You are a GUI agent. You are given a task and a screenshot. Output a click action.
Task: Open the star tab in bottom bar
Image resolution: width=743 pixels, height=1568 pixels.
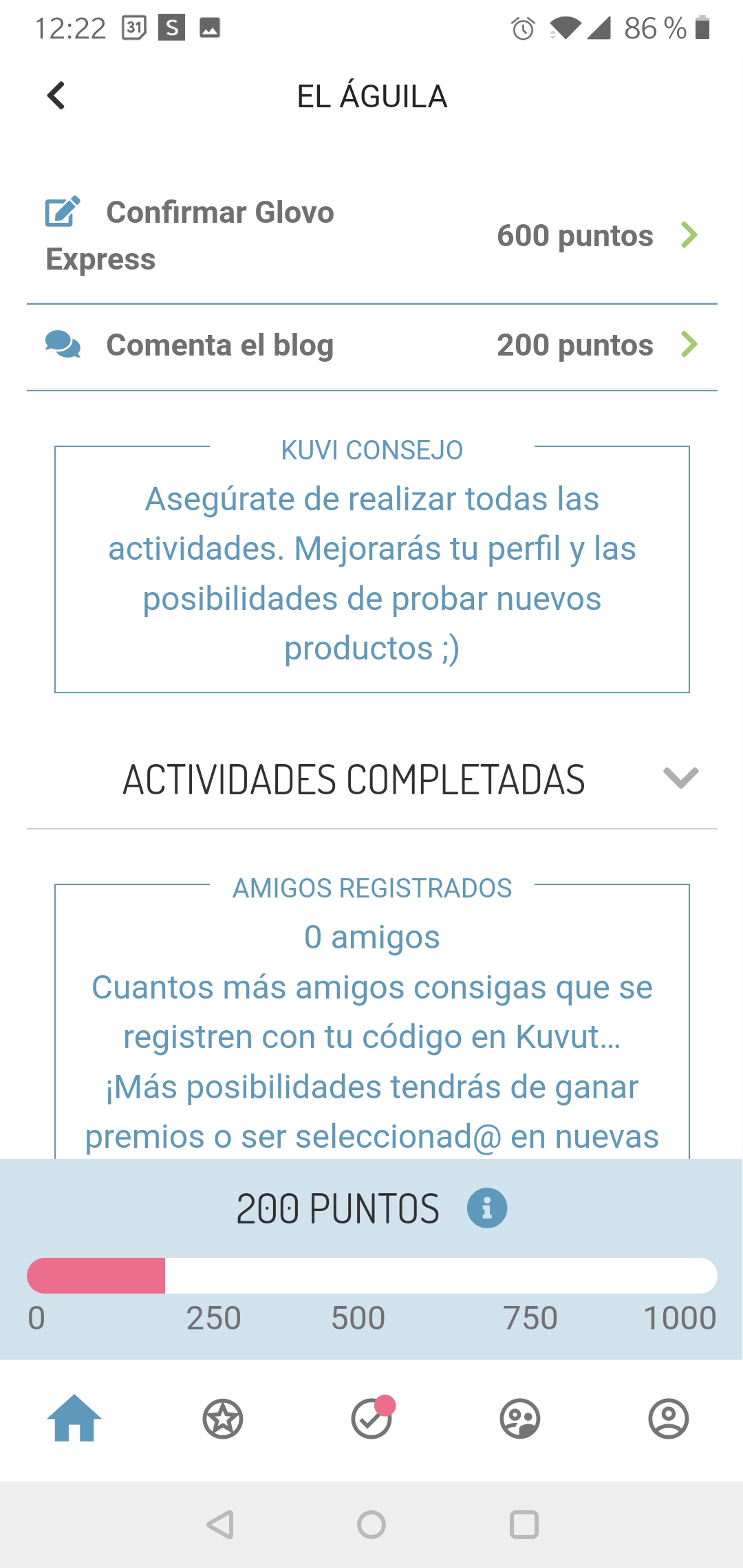pos(223,1419)
